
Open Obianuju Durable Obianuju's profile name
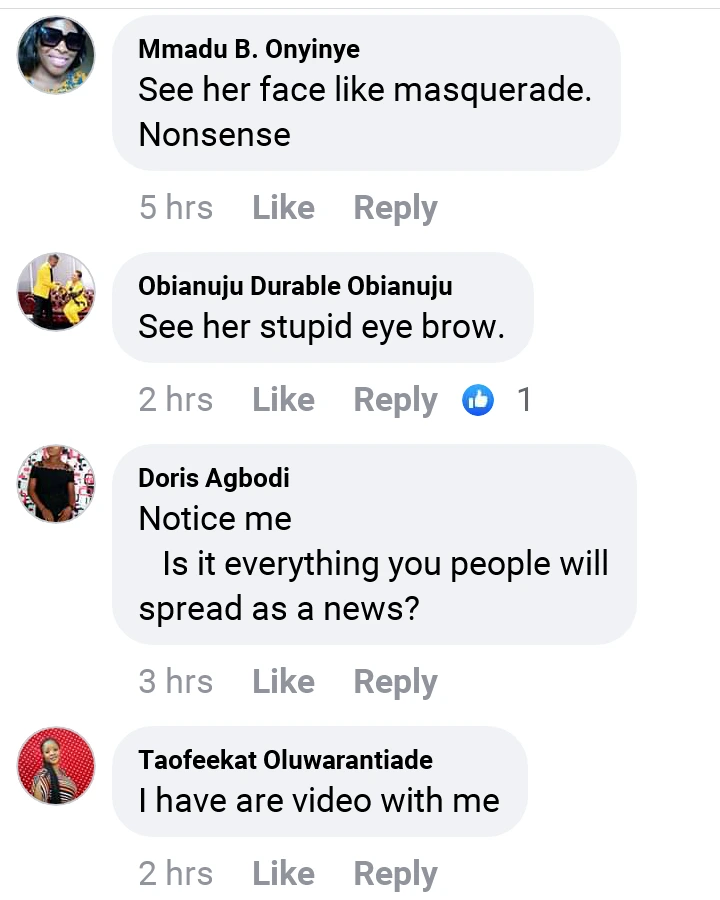pyautogui.click(x=295, y=286)
